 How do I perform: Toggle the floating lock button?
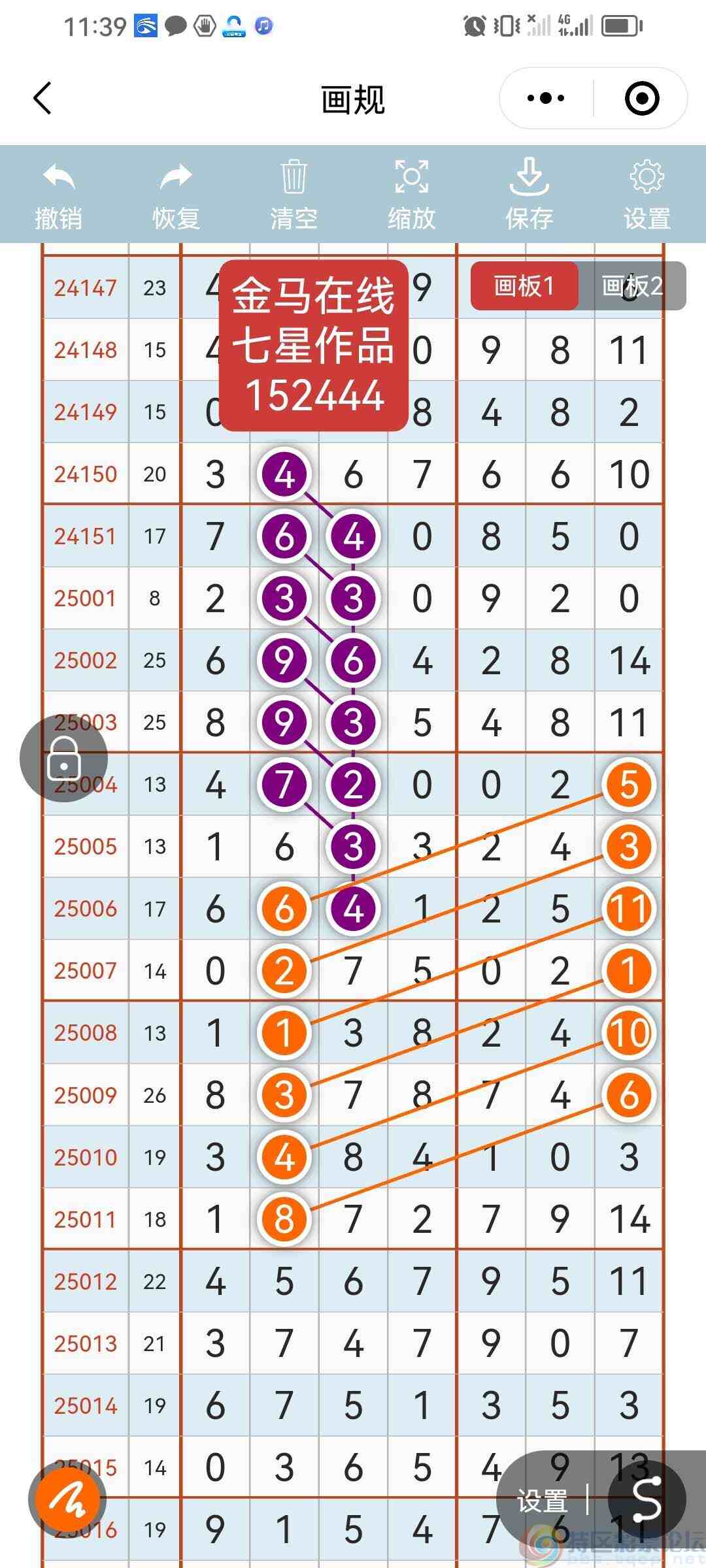point(64,759)
